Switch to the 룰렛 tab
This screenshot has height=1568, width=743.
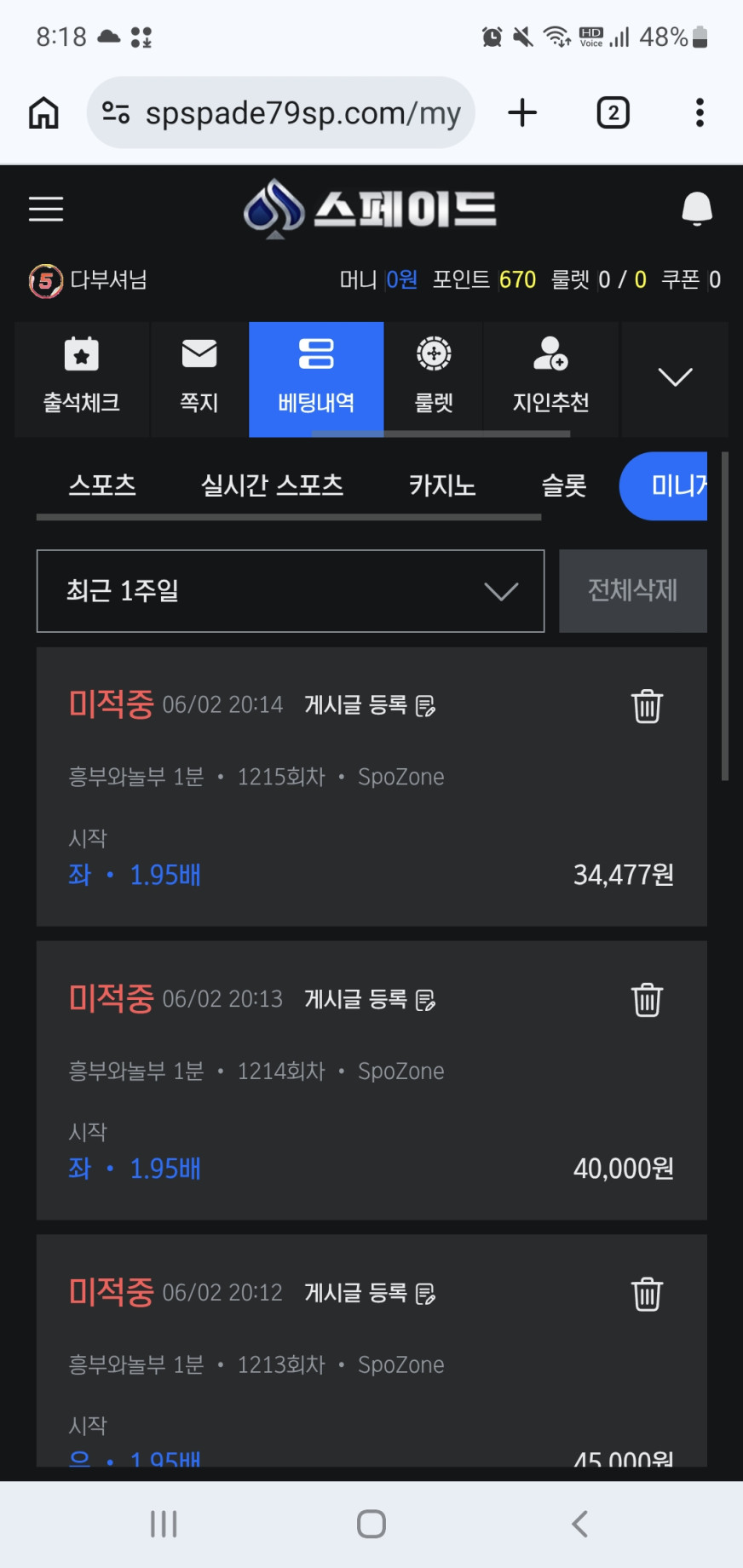click(434, 379)
